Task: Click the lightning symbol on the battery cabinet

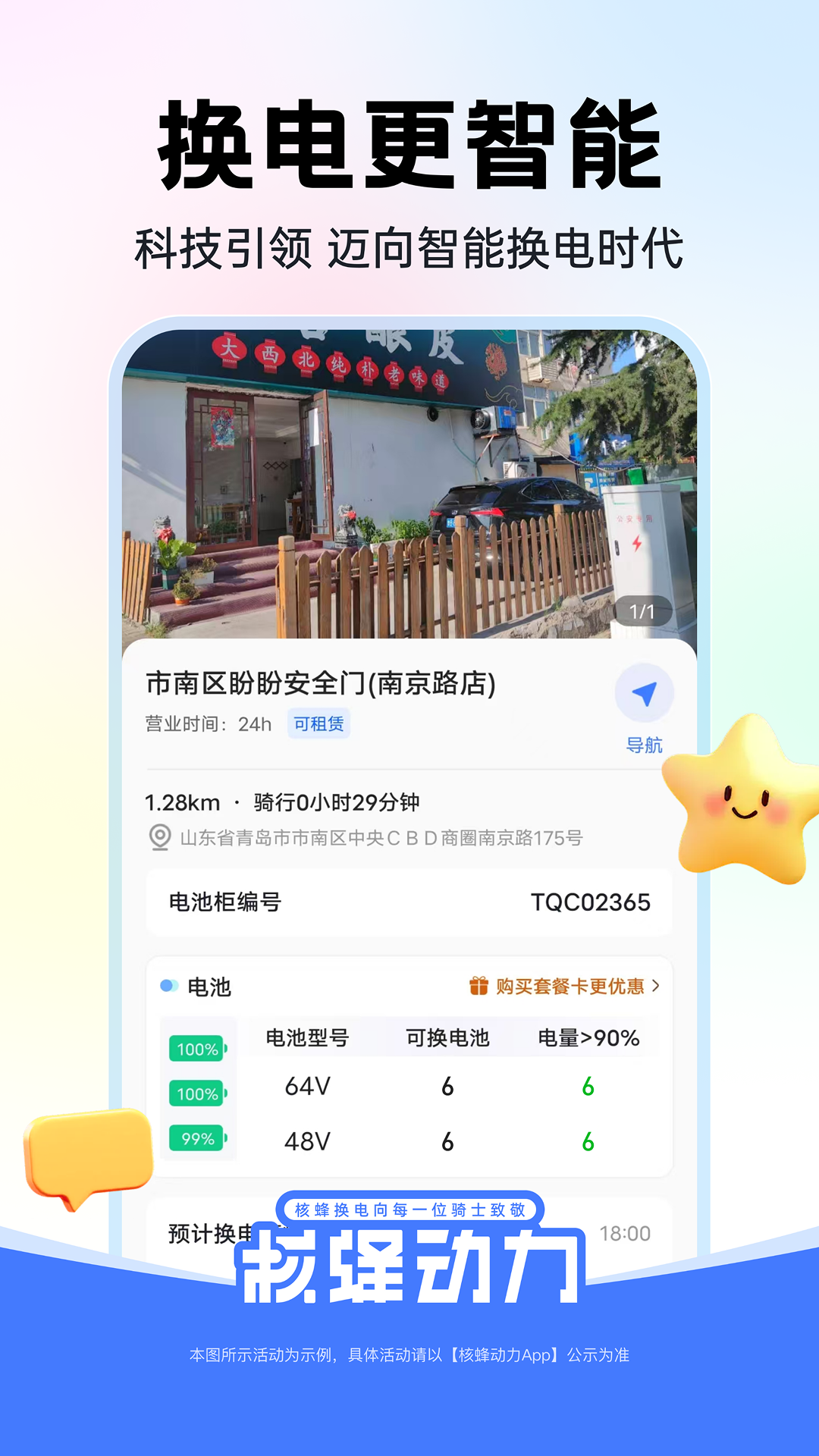Action: 635,543
